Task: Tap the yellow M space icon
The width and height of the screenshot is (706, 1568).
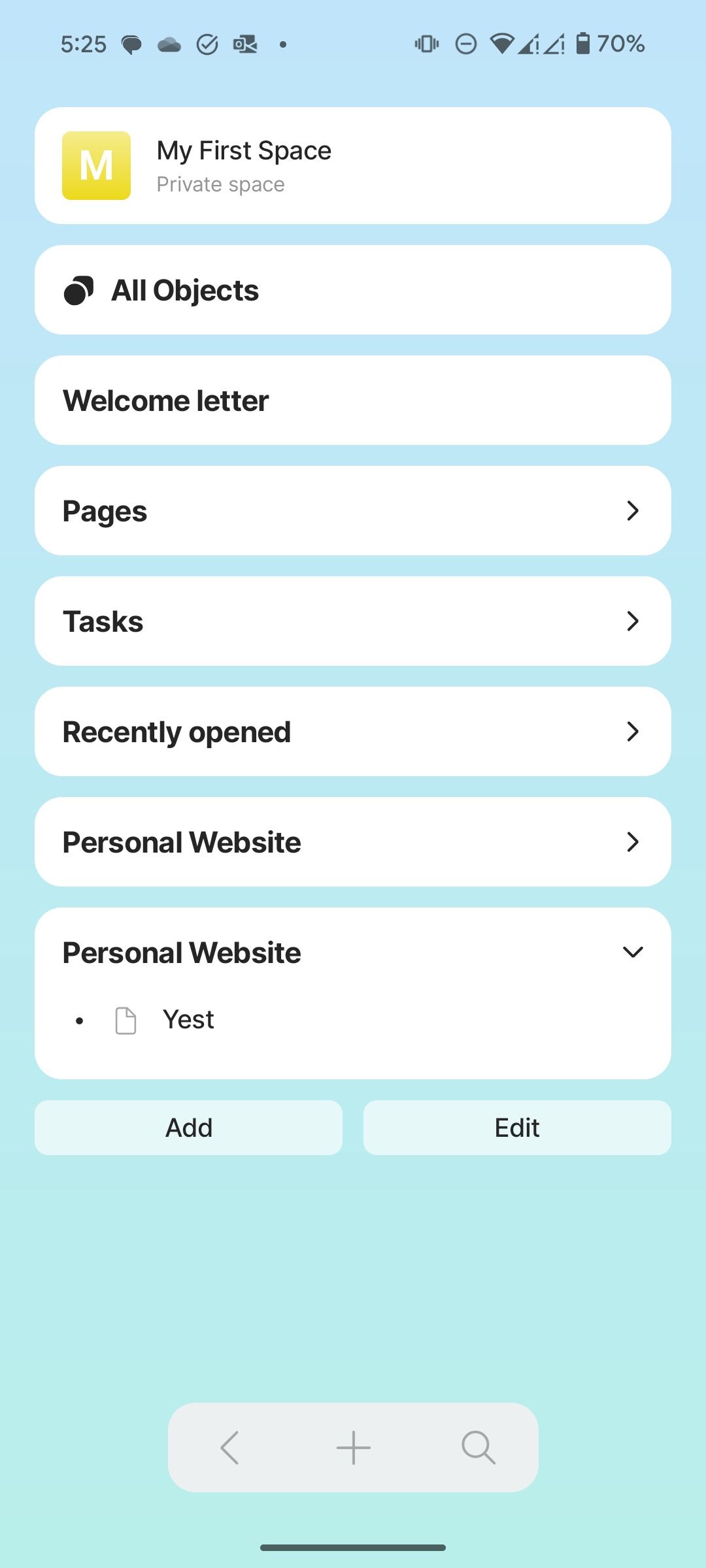Action: pyautogui.click(x=97, y=165)
